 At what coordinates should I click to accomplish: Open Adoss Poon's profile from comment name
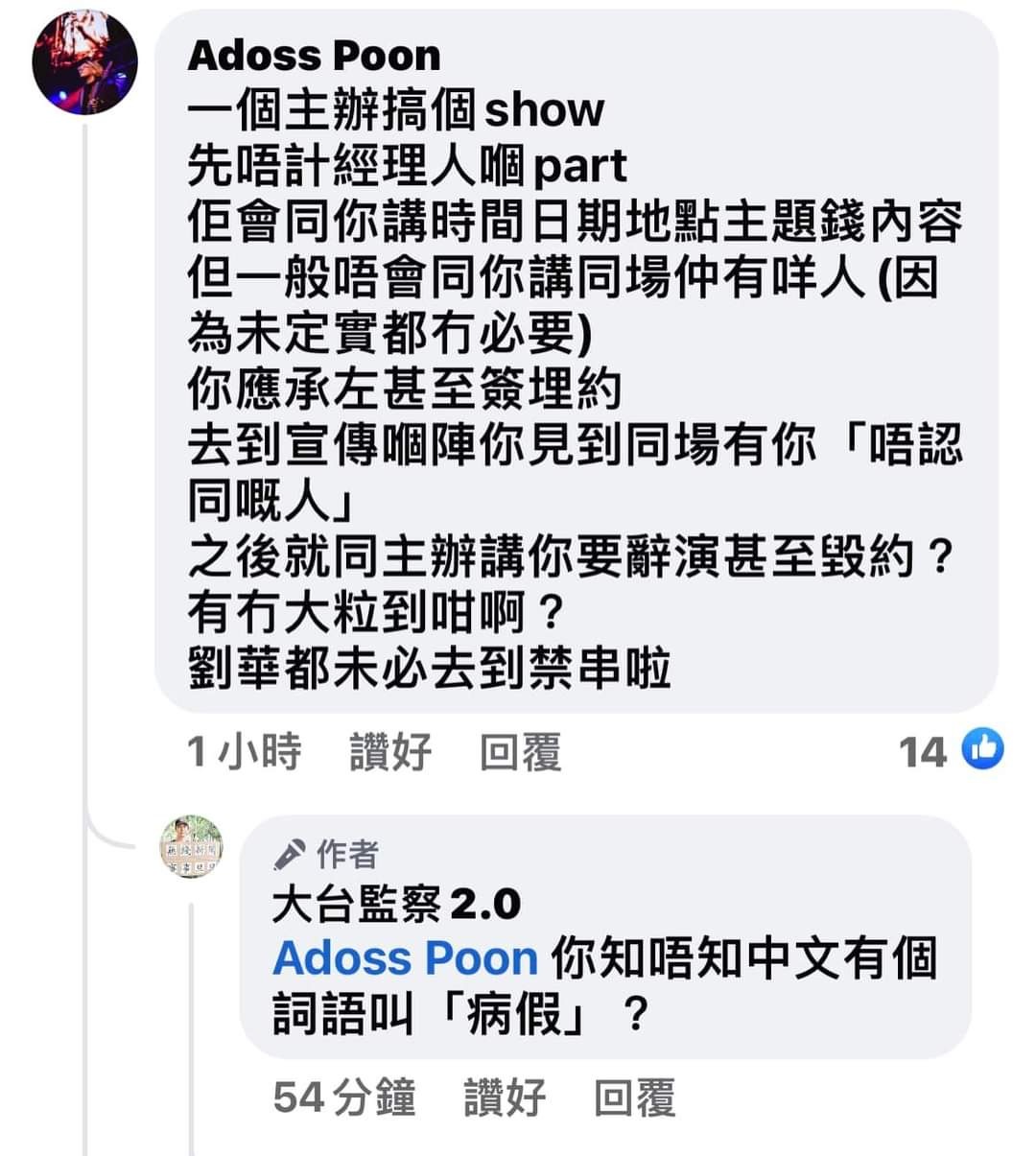coord(314,56)
